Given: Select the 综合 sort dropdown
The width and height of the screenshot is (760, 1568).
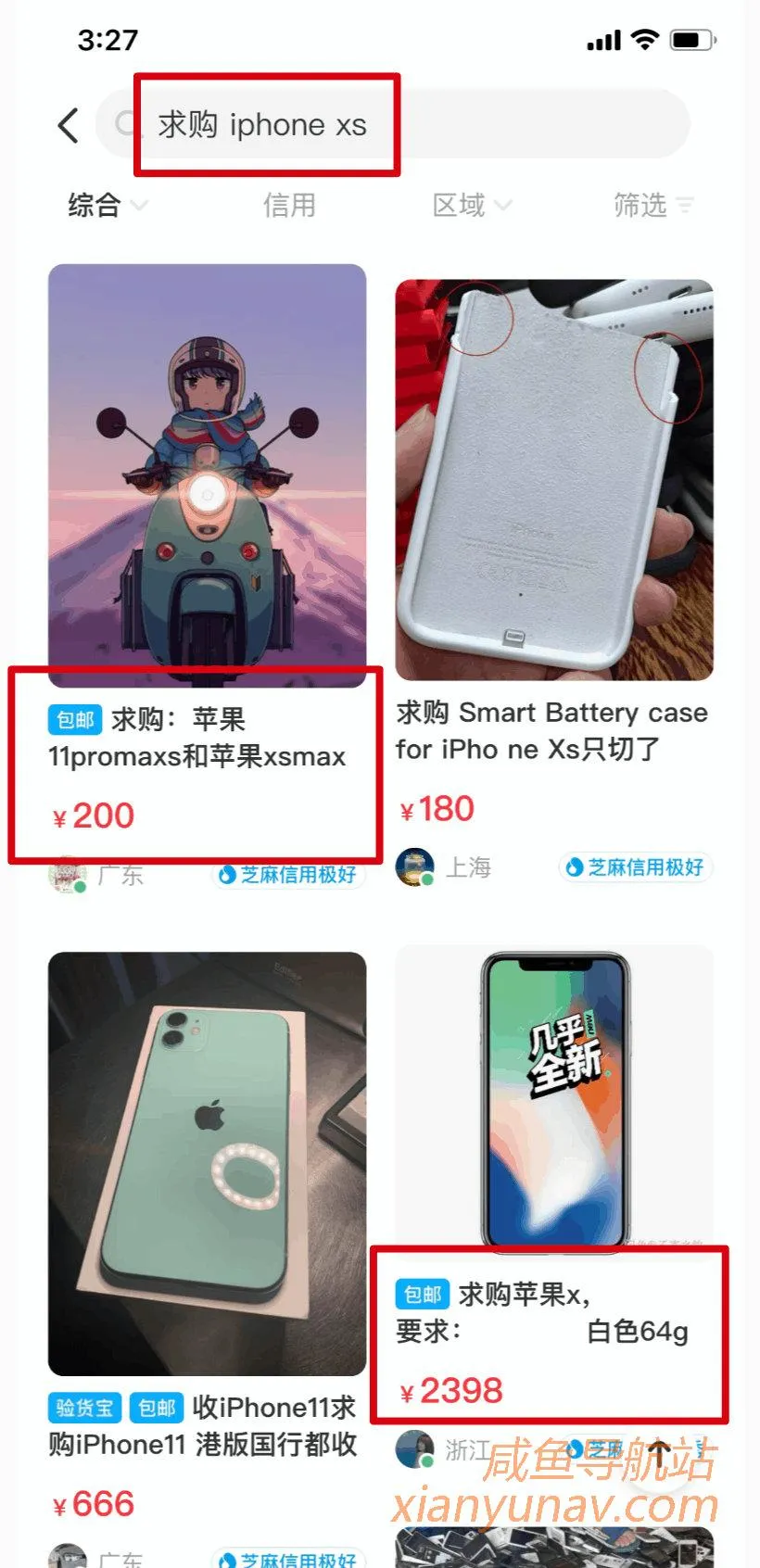Looking at the screenshot, I should (x=106, y=205).
